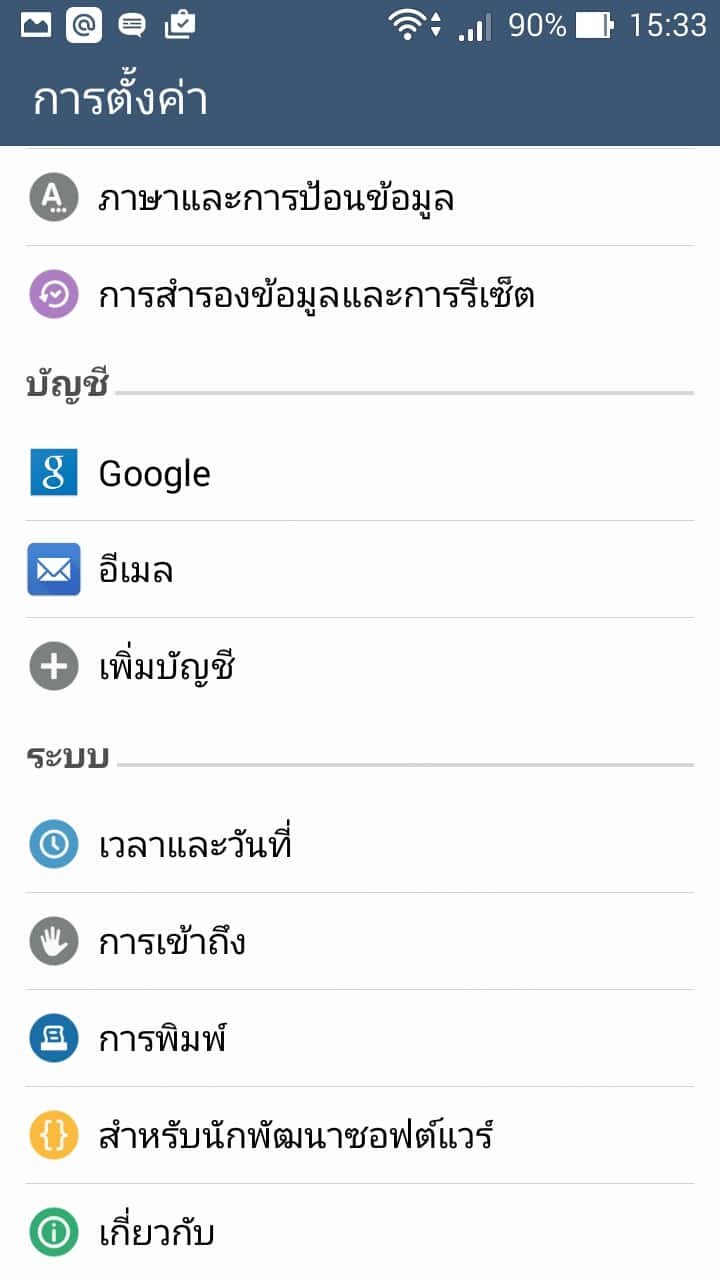Image resolution: width=720 pixels, height=1280 pixels.
Task: Open เวลาและวันที่ via the clock icon
Action: coord(52,843)
